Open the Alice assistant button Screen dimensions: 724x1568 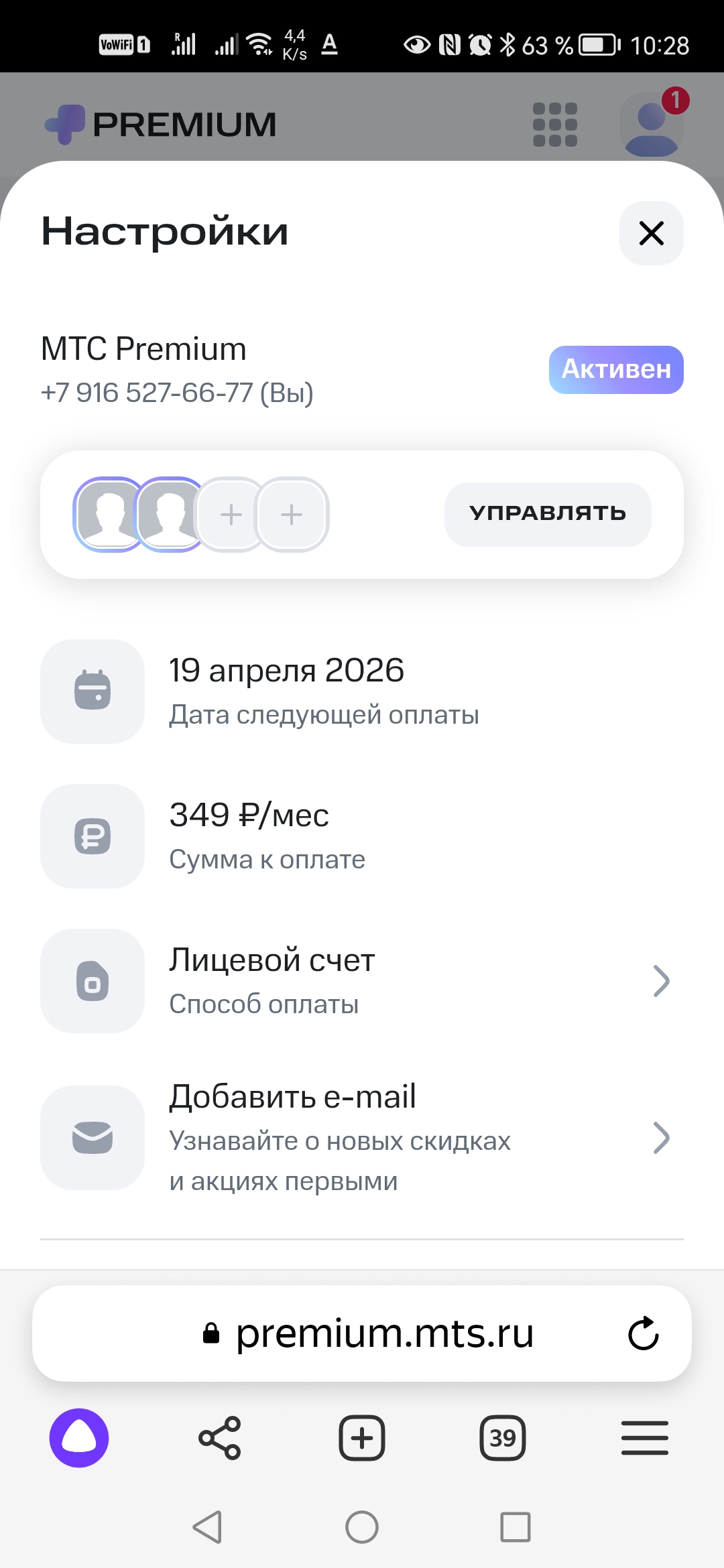79,1438
